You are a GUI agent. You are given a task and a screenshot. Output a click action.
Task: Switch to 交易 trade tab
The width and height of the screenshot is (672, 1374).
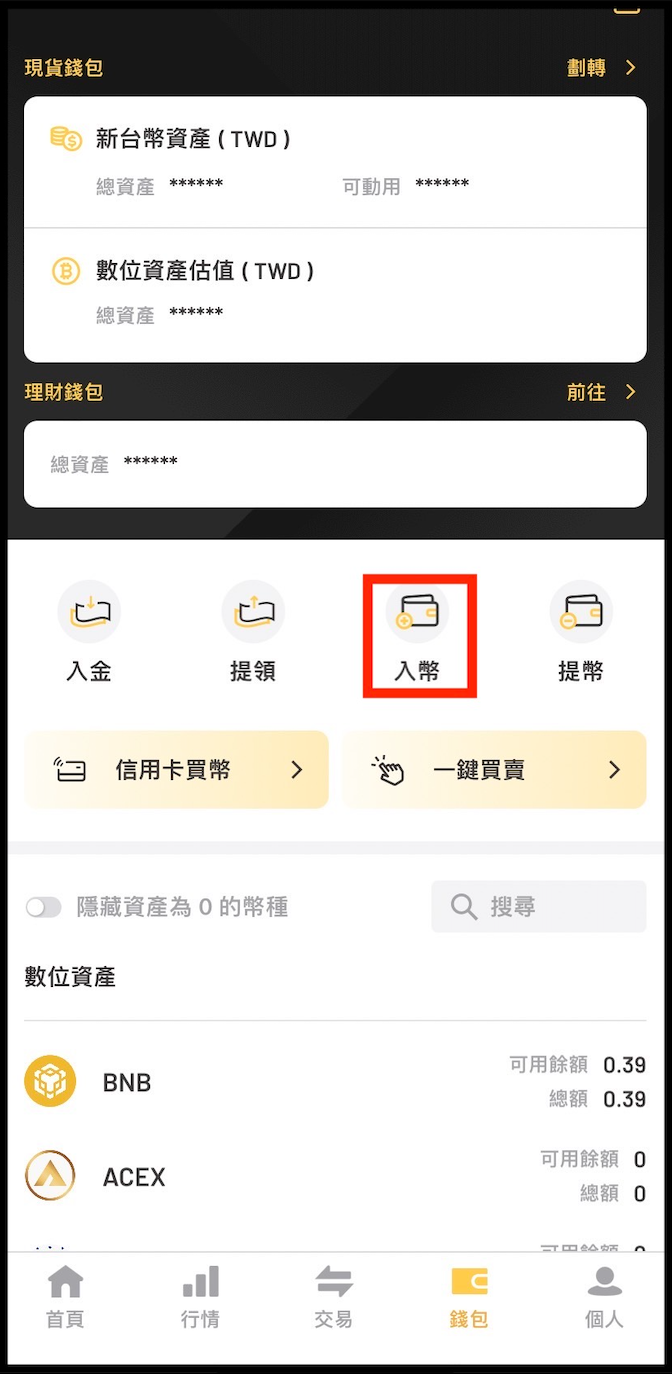click(x=334, y=1297)
